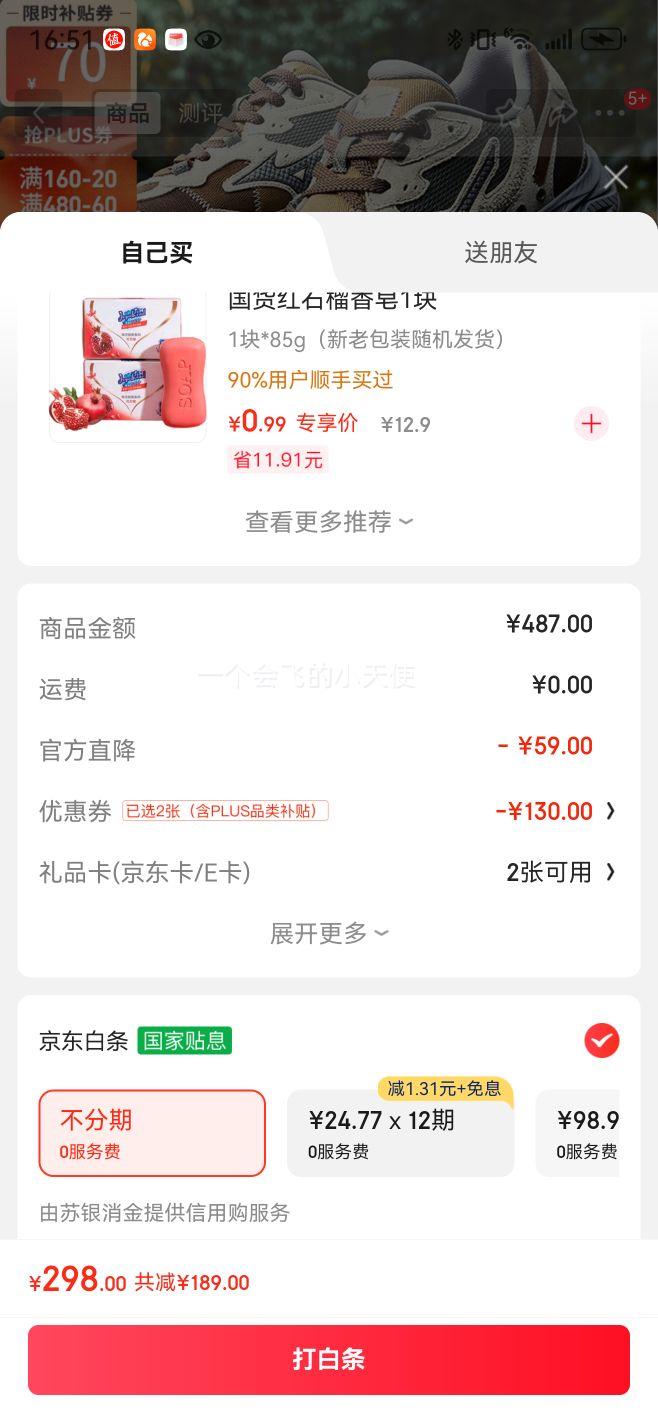This screenshot has height=1416, width=658.
Task: Tap 打白条 to pay
Action: pyautogui.click(x=329, y=1359)
